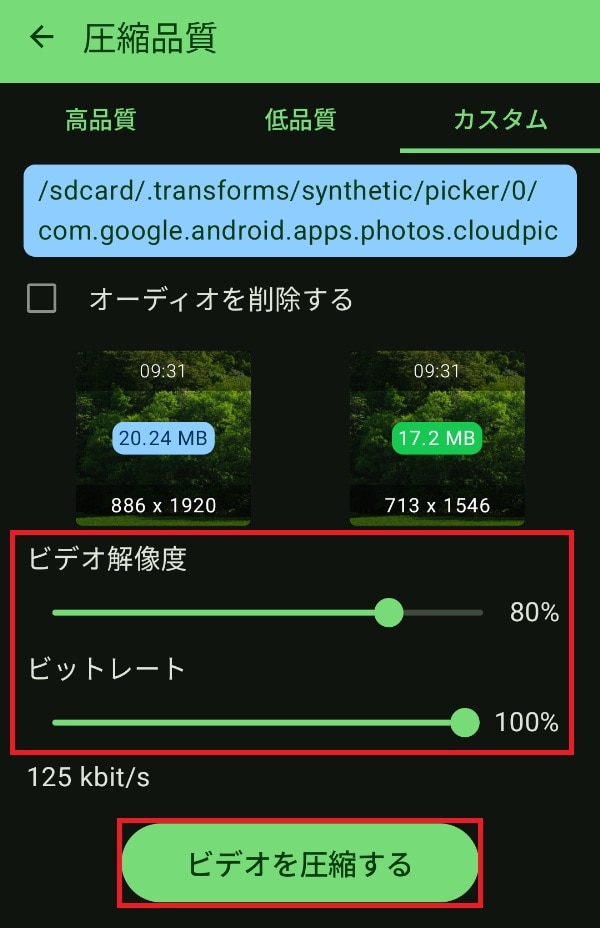The width and height of the screenshot is (600, 928).
Task: Open the compressed 17.2 MB video thumbnail
Action: pos(437,438)
